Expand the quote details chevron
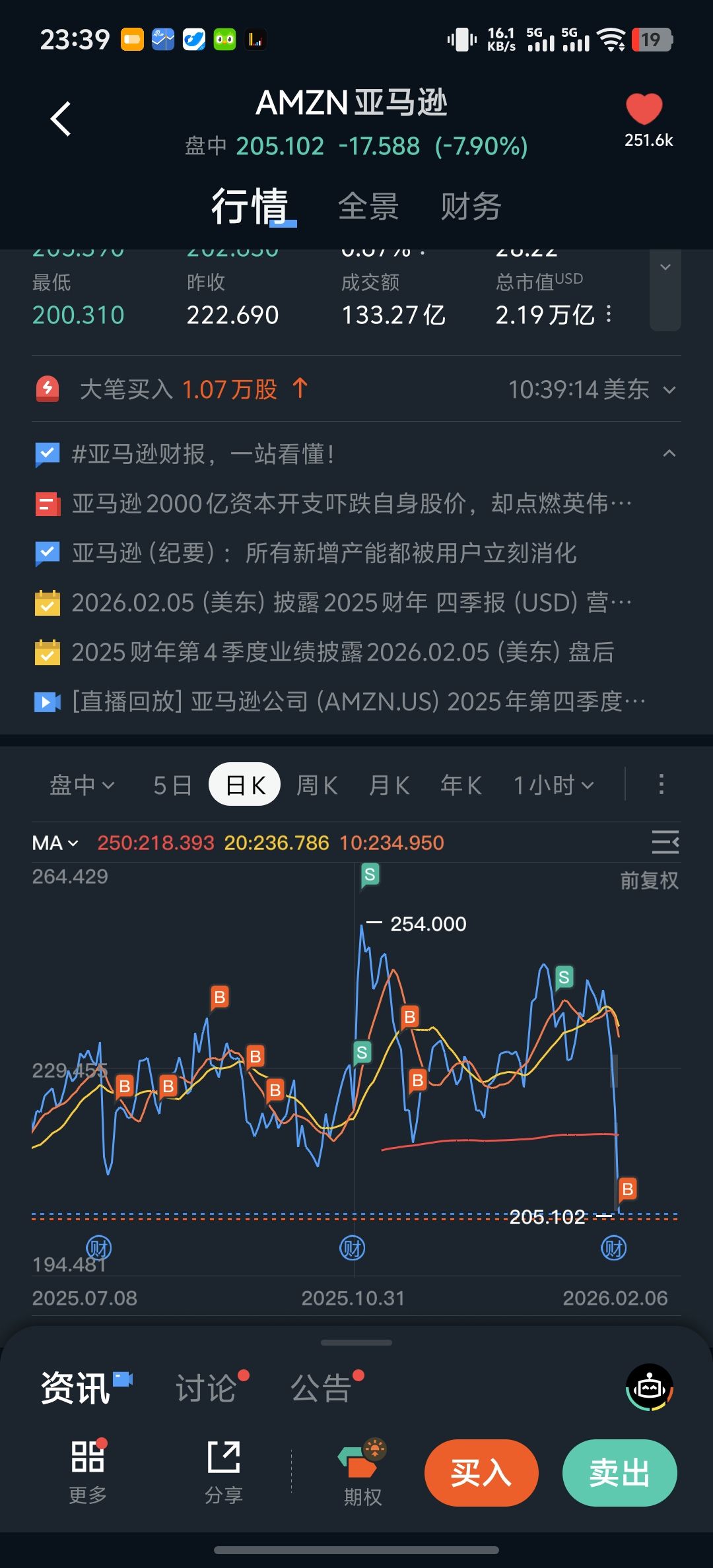The width and height of the screenshot is (713, 1568). click(665, 269)
